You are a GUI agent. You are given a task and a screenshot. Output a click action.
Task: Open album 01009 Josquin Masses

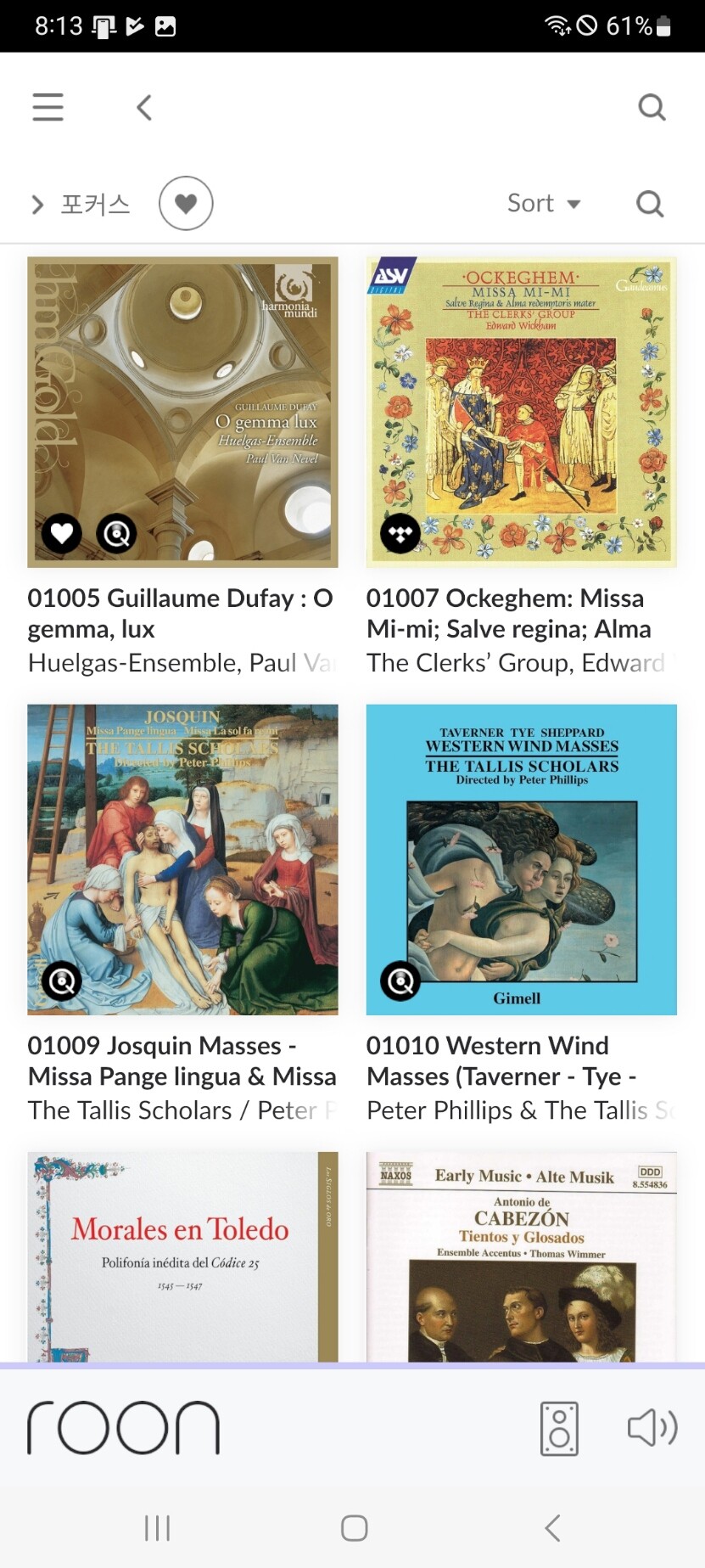(182, 859)
